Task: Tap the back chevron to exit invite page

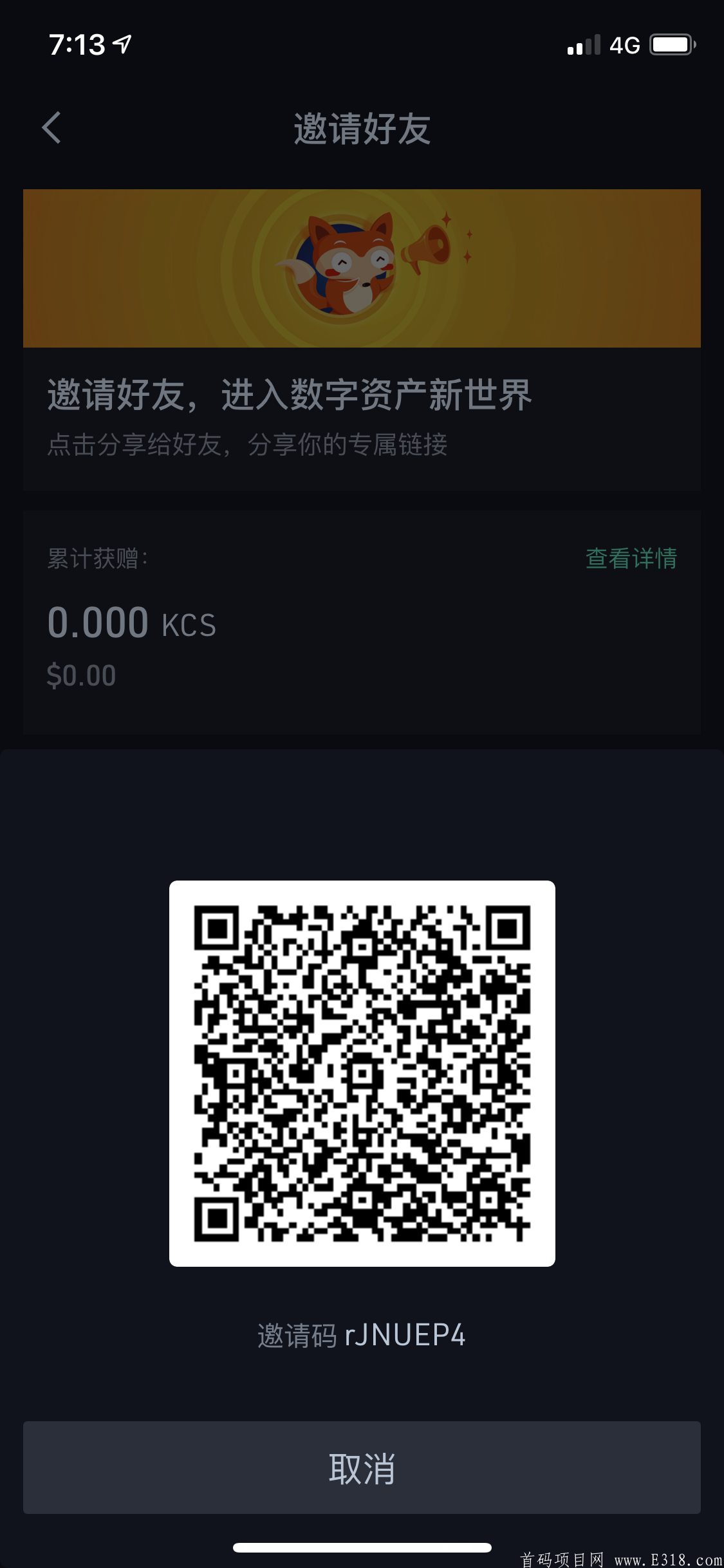Action: (x=53, y=129)
